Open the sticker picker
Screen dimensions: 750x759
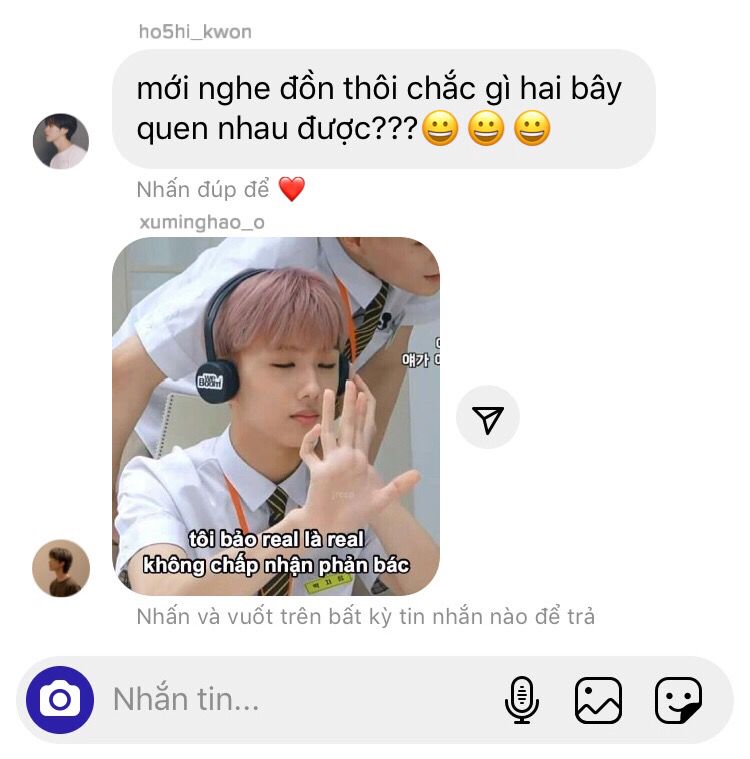[x=679, y=700]
